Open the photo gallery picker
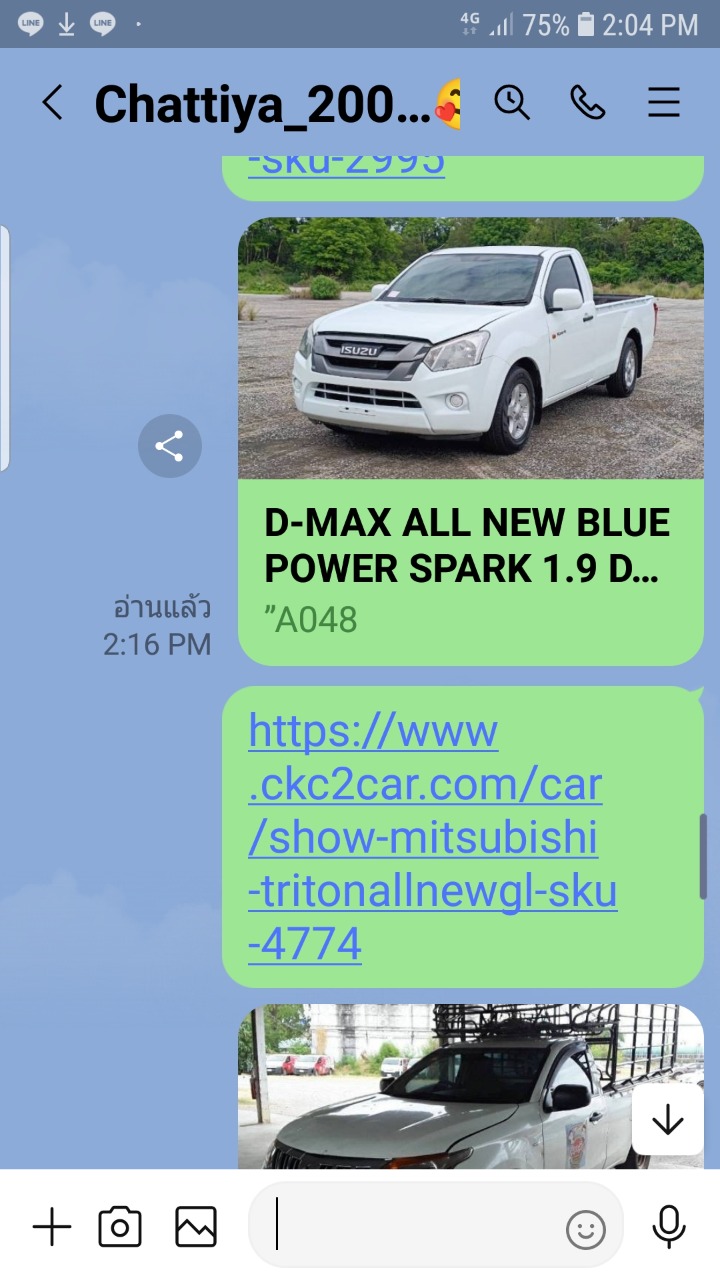This screenshot has width=720, height=1280. tap(196, 1227)
